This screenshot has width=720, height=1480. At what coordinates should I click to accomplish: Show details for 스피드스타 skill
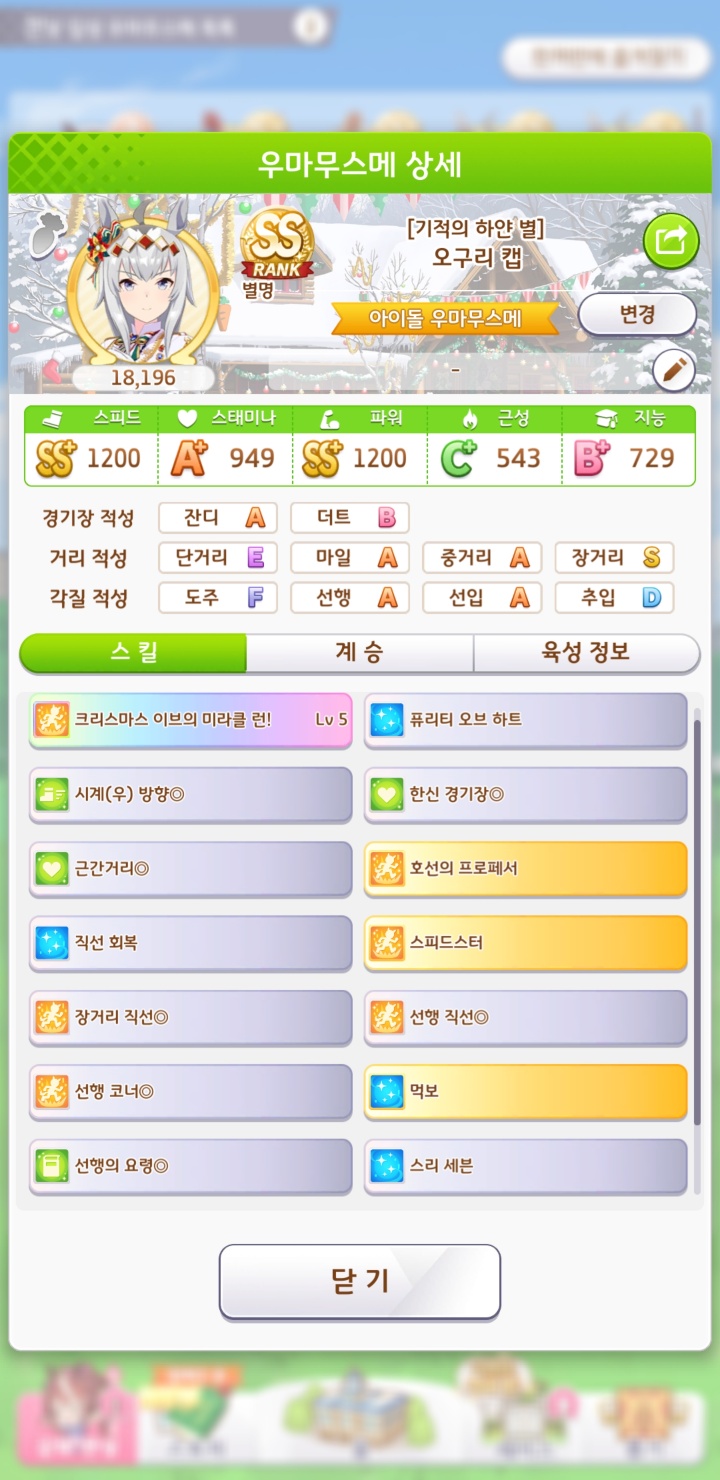point(525,943)
